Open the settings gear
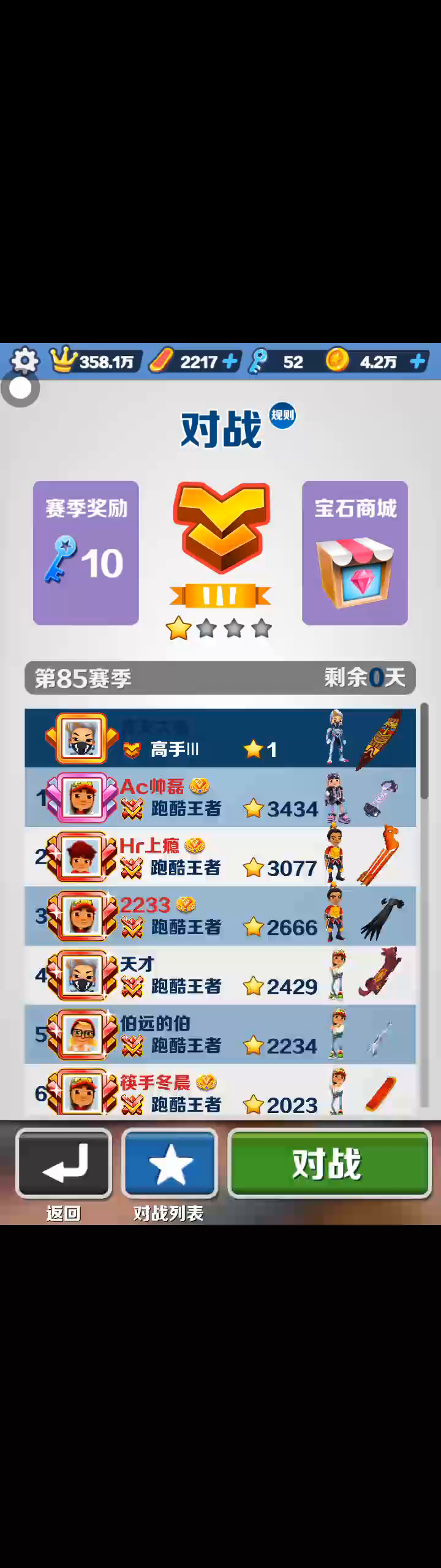 24,361
